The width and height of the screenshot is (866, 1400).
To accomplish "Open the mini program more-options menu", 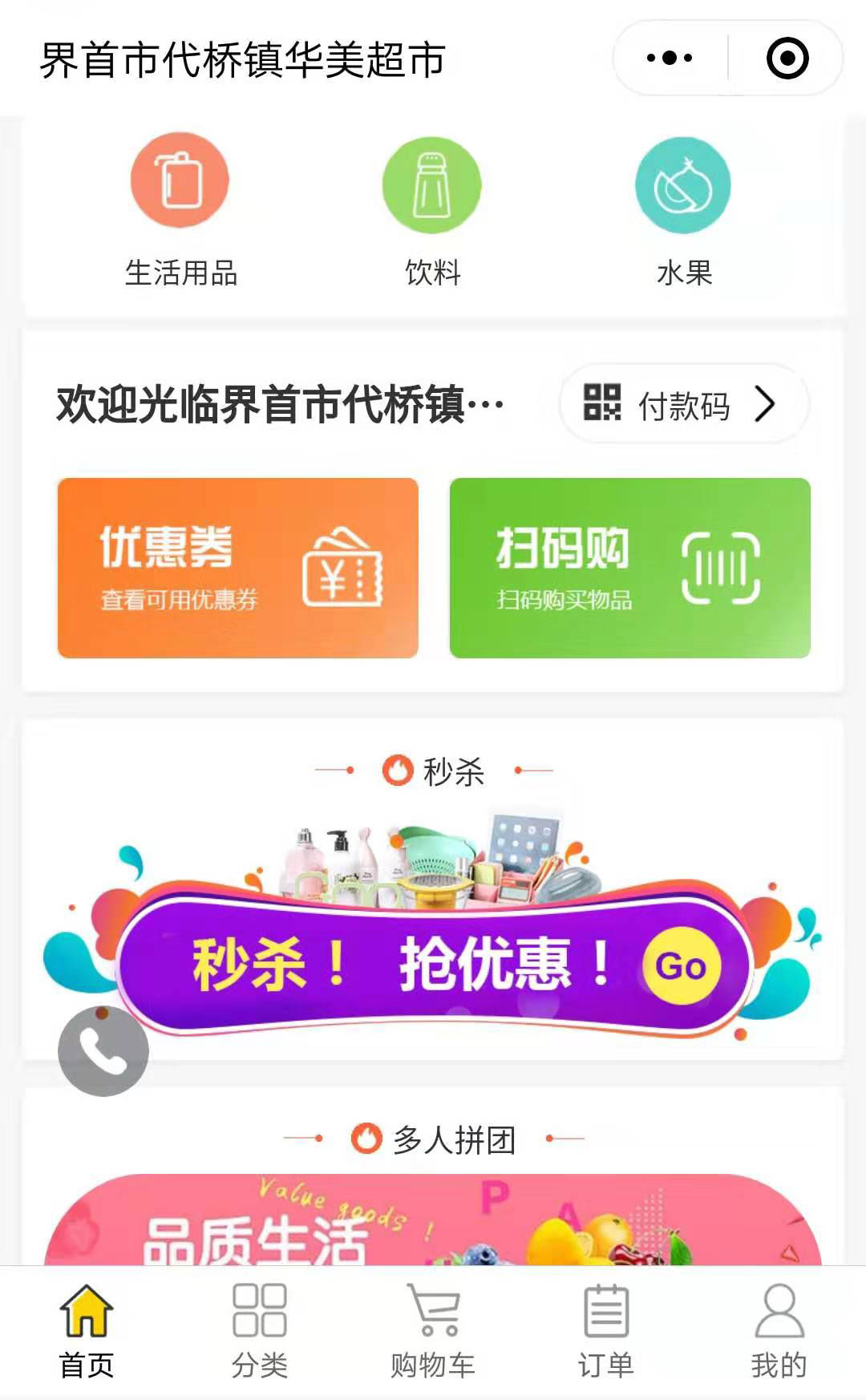I will pyautogui.click(x=670, y=58).
